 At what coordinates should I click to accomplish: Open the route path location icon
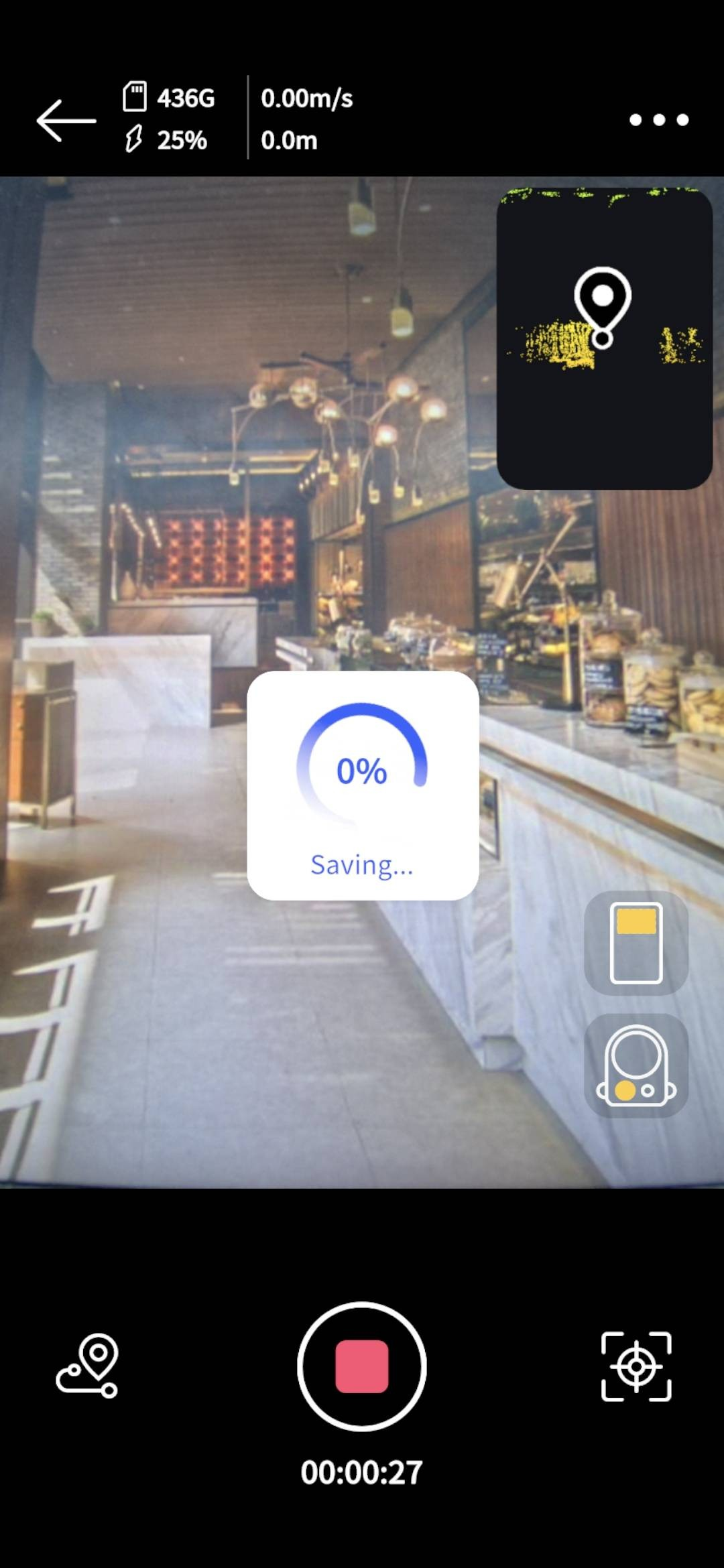87,1366
